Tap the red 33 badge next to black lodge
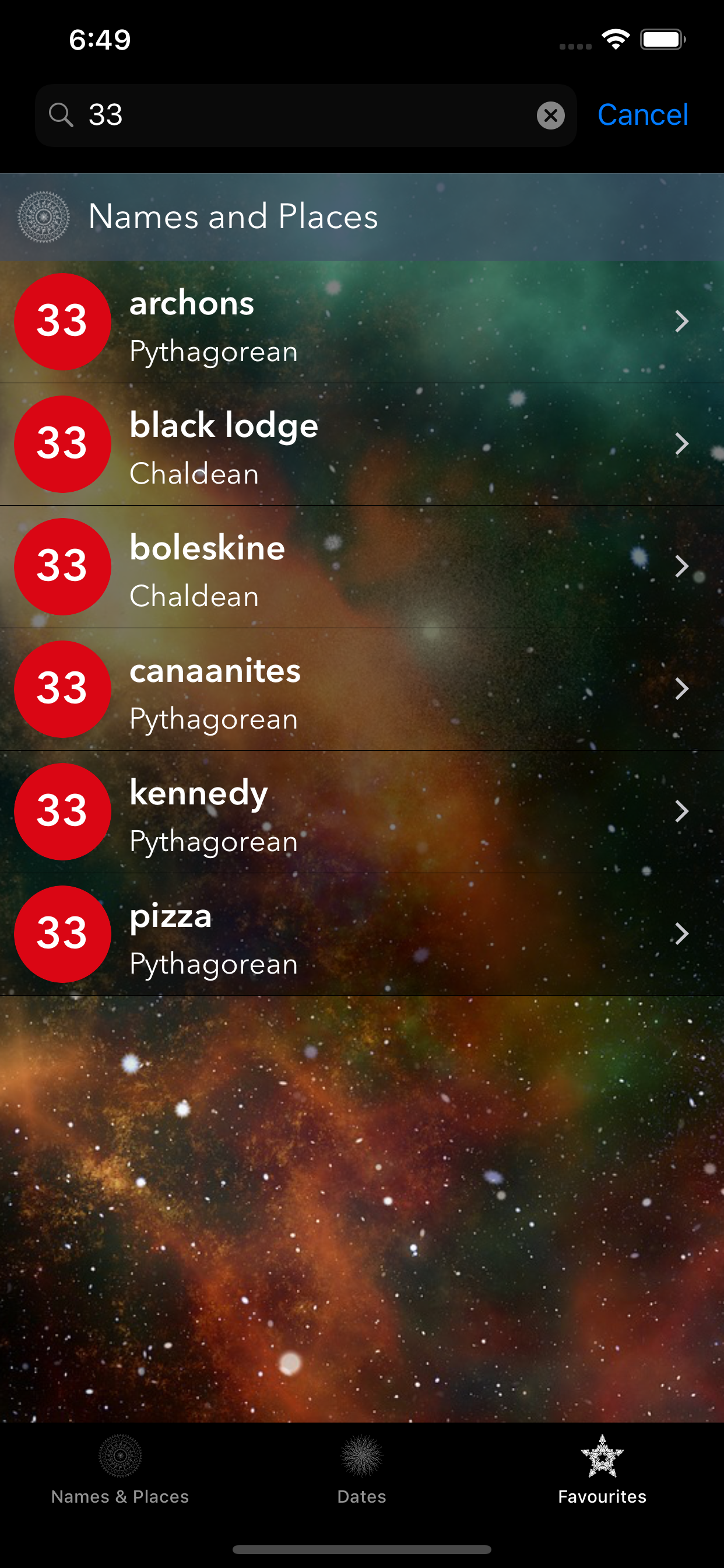 click(x=63, y=444)
